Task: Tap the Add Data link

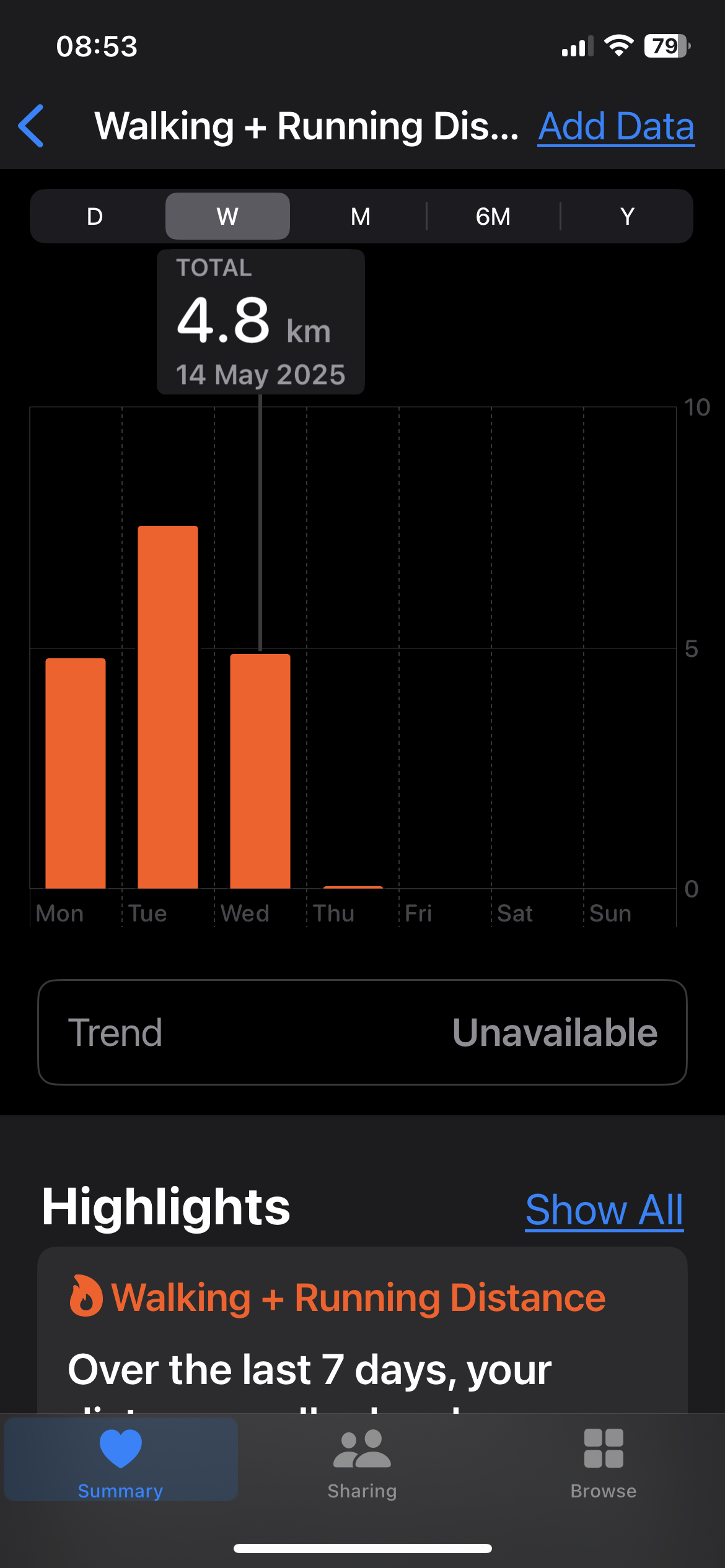Action: [616, 126]
